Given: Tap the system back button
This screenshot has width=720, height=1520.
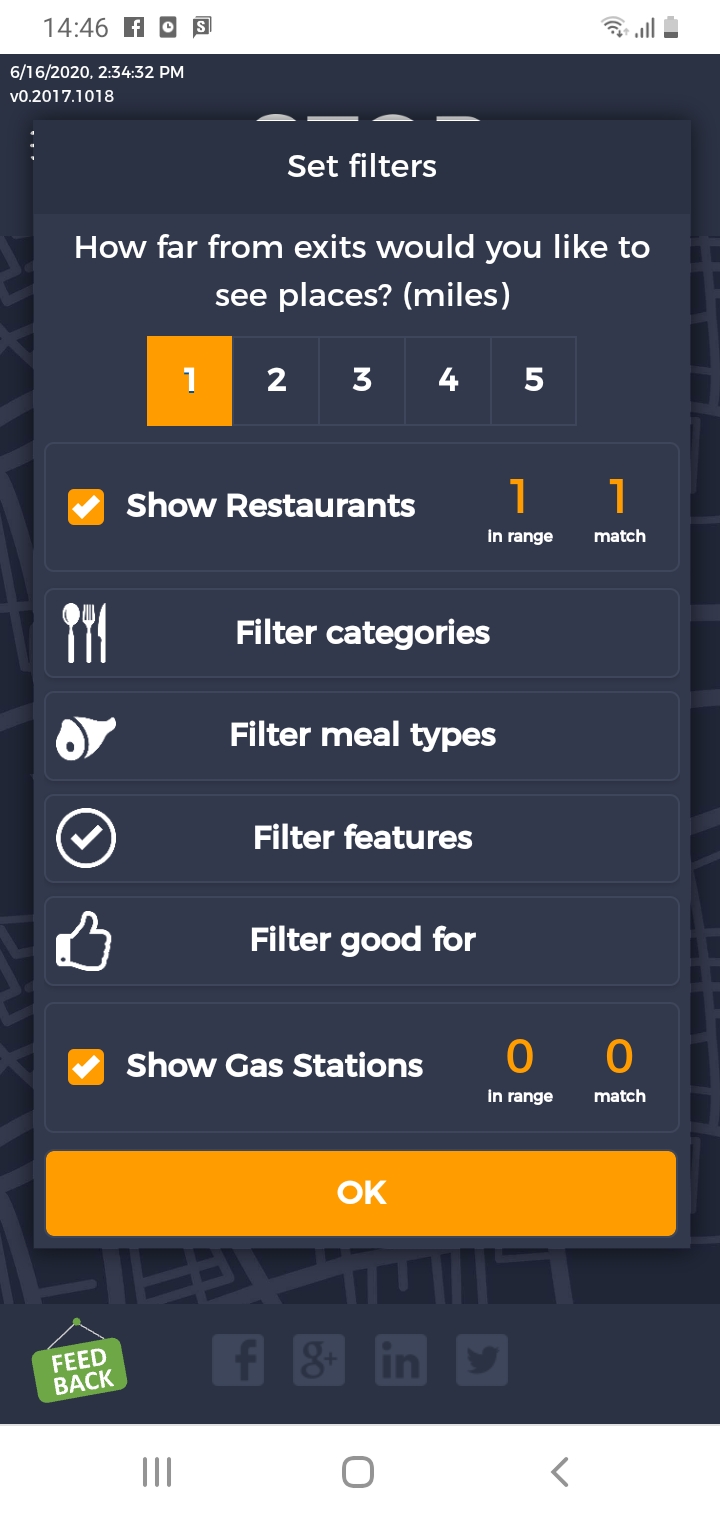Looking at the screenshot, I should pyautogui.click(x=560, y=1472).
